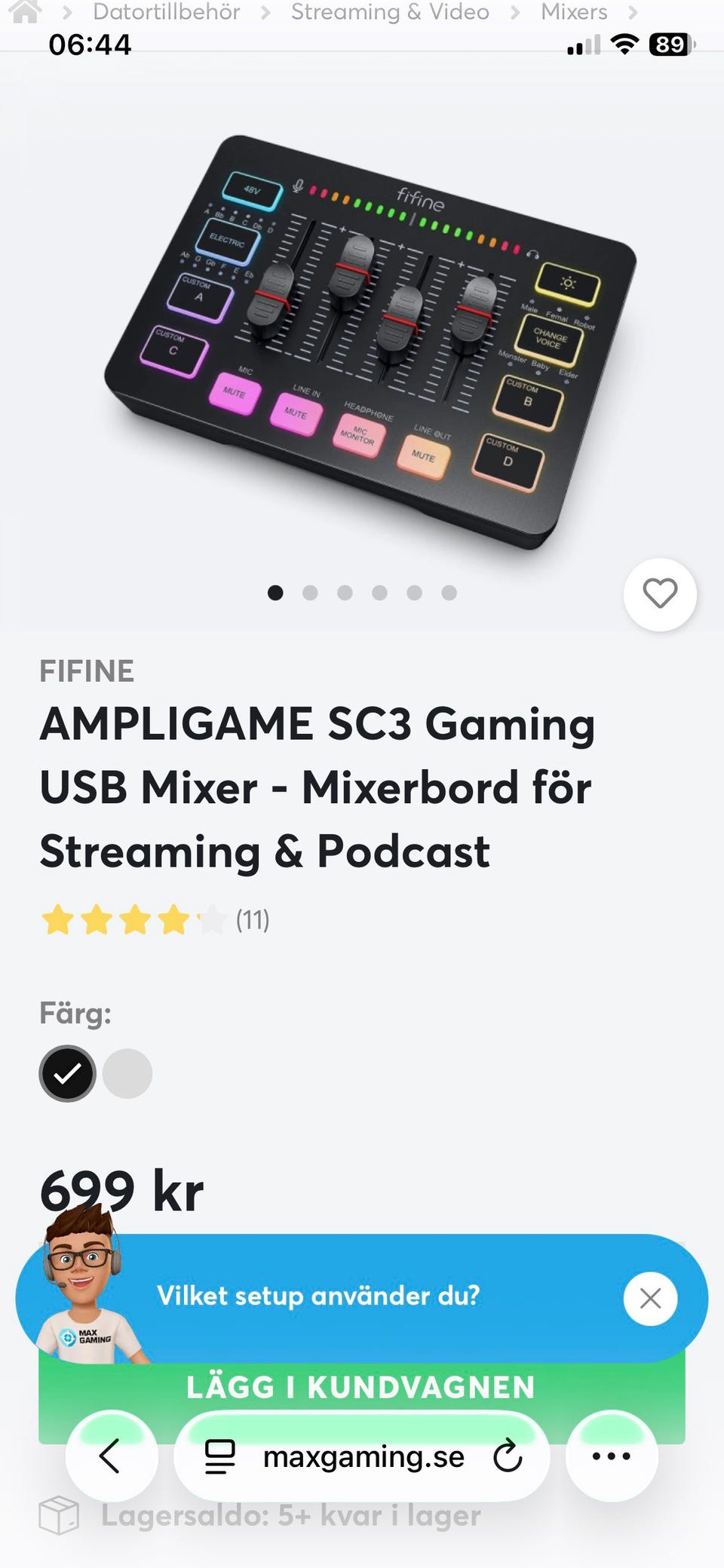Go to Streaming & Video breadcrumb
The height and width of the screenshot is (1568, 724).
point(390,12)
